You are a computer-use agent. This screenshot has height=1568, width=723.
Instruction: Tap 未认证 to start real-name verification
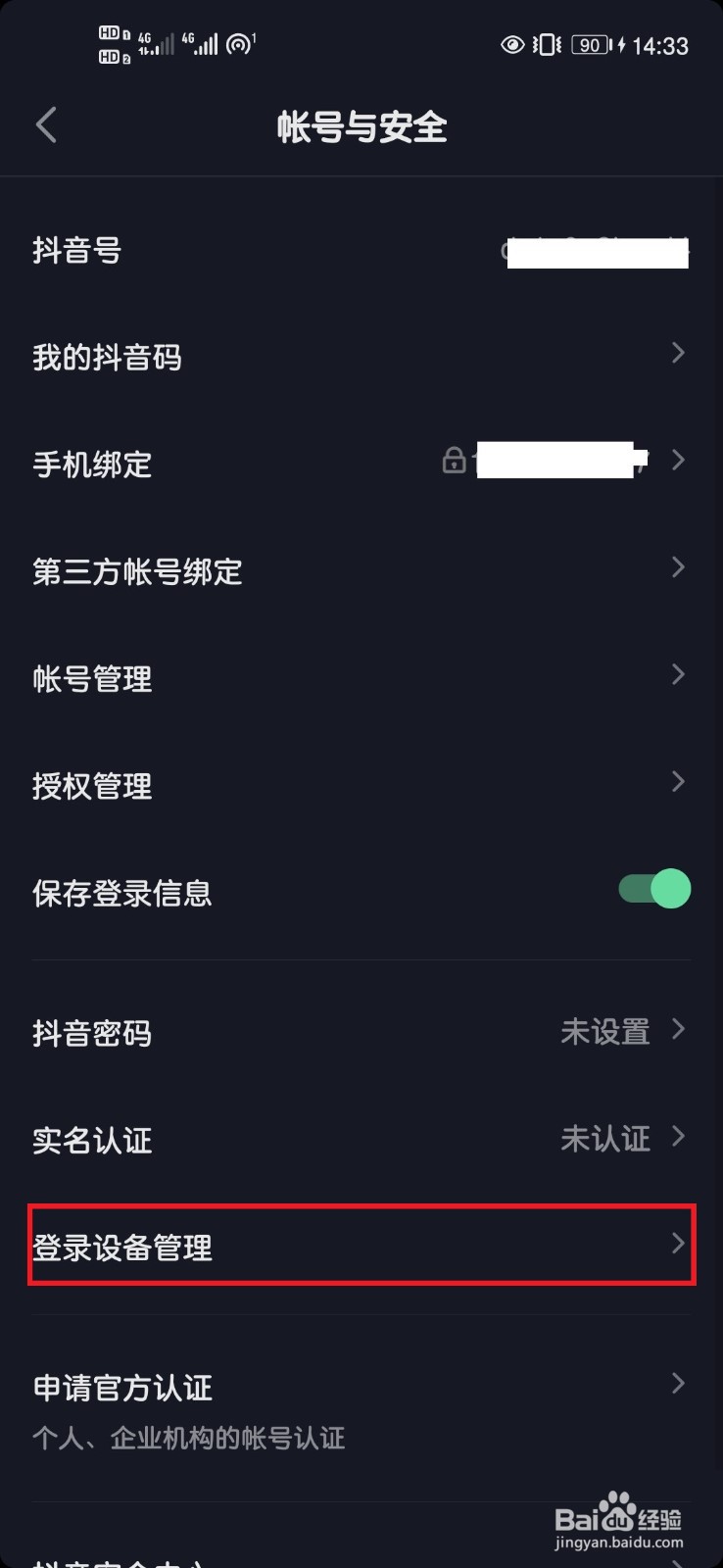click(x=604, y=1139)
